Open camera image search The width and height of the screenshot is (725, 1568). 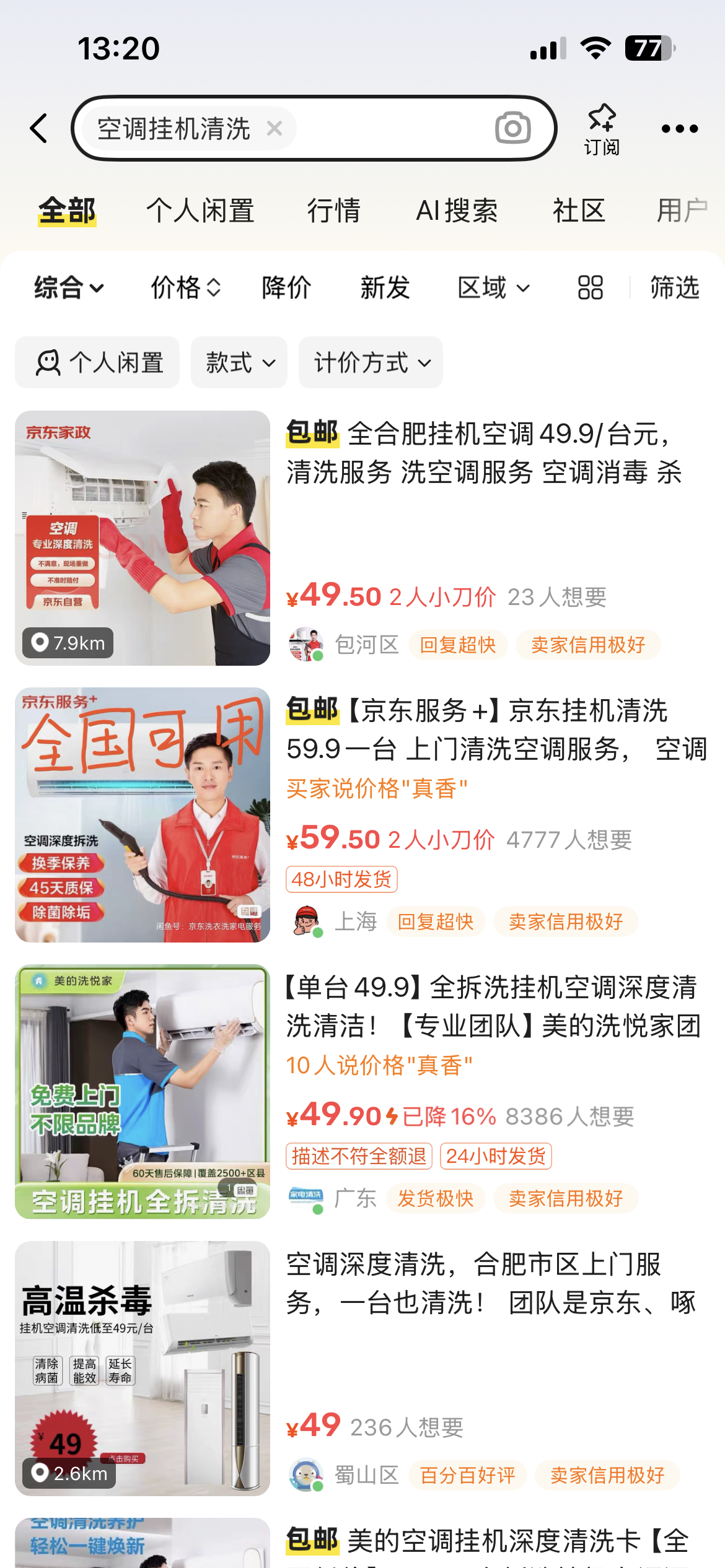coord(513,128)
